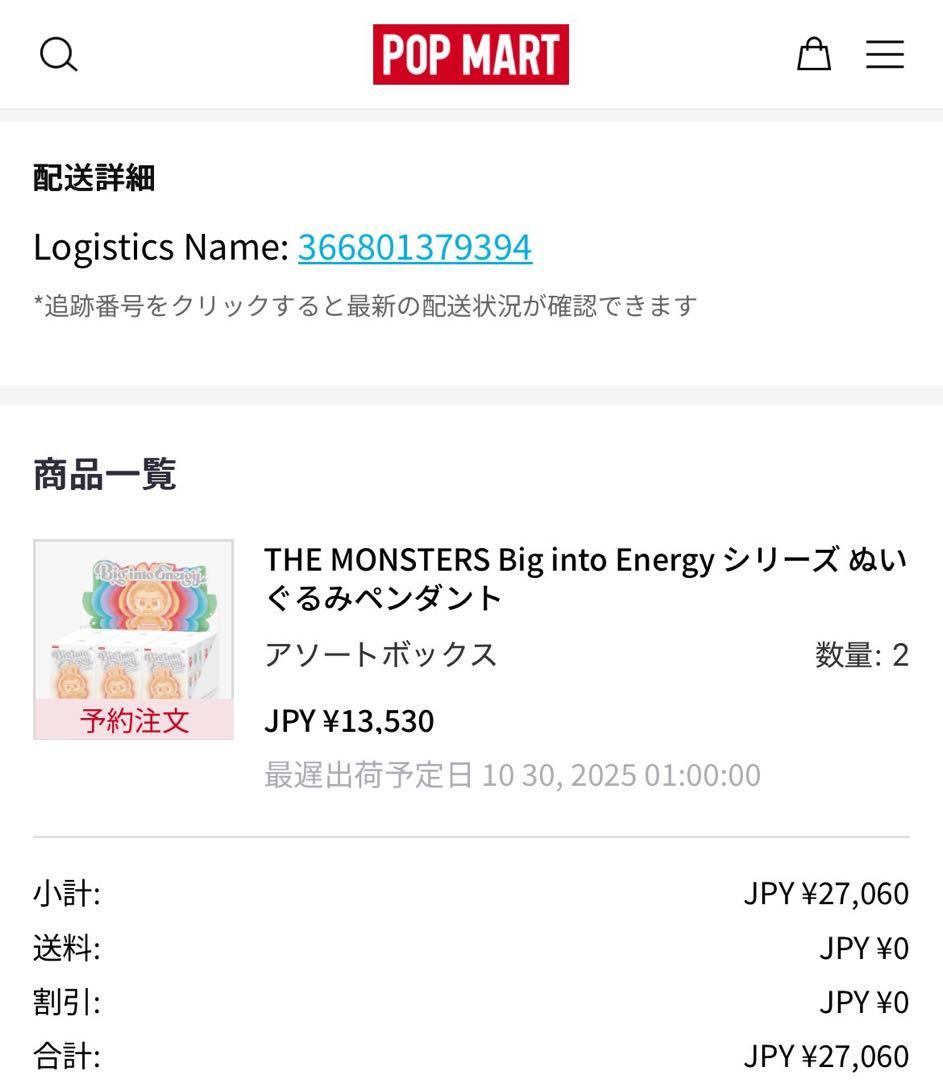Select the 予約注文 preorder badge
This screenshot has width=943, height=1080.
131,722
